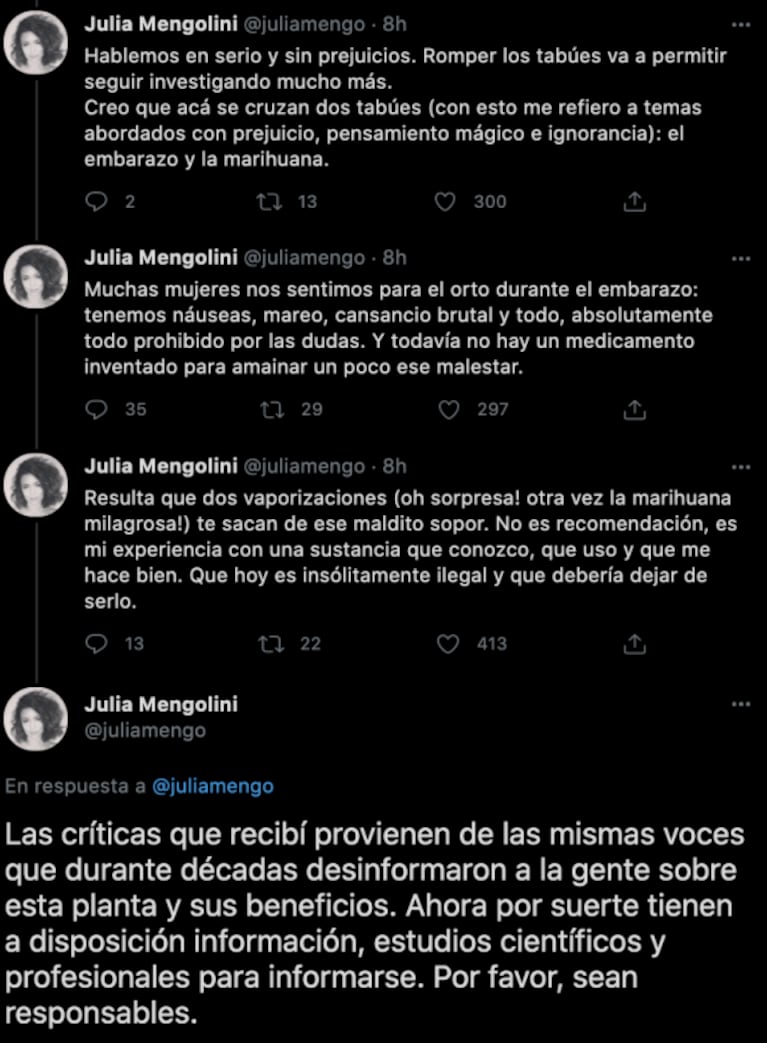Share the 'Resulta que dos vaporizaciones' tweet
Viewport: 767px width, 1043px height.
click(634, 643)
